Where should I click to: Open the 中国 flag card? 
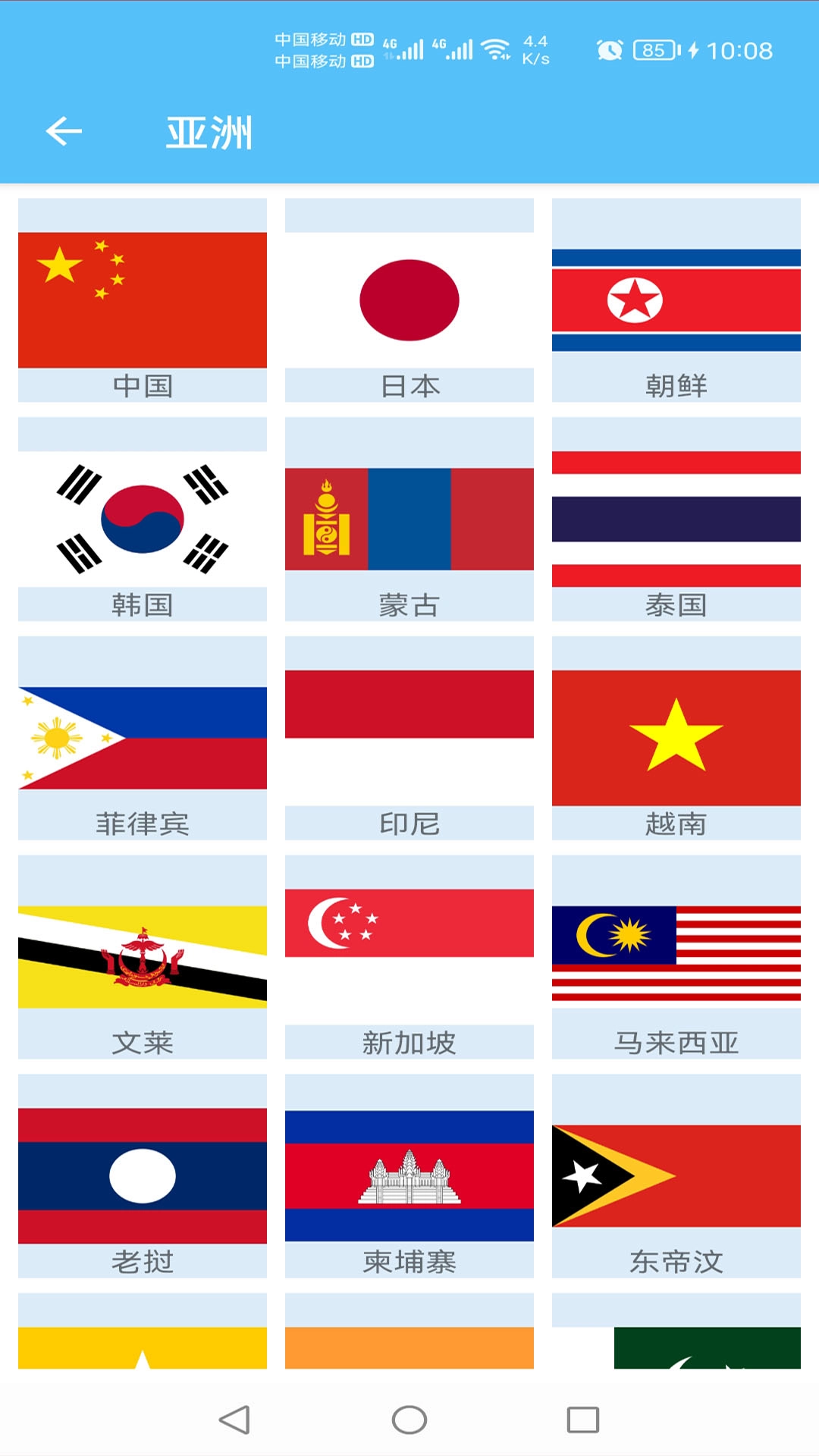click(143, 300)
